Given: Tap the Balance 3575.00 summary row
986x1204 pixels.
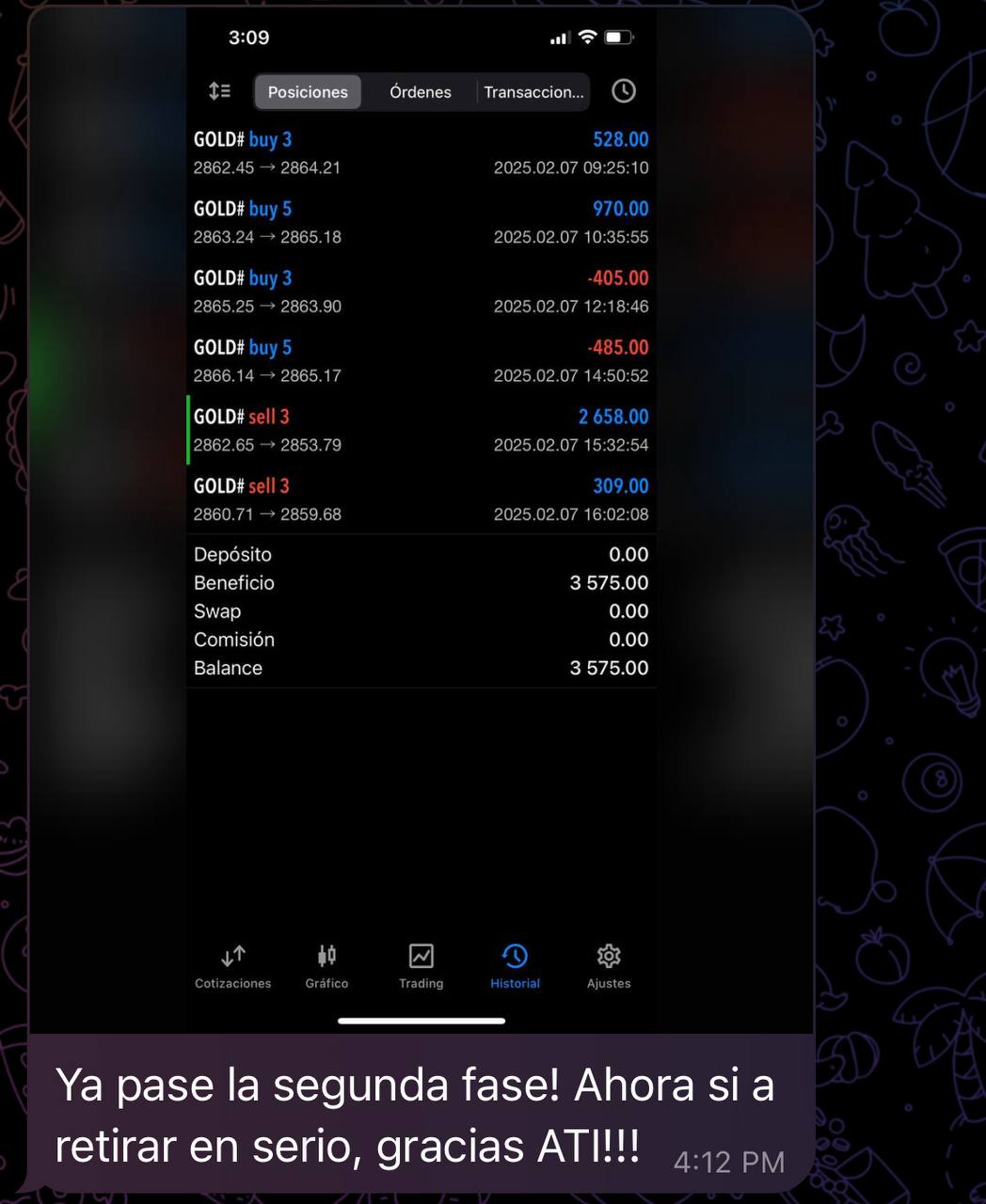Looking at the screenshot, I should (x=421, y=668).
